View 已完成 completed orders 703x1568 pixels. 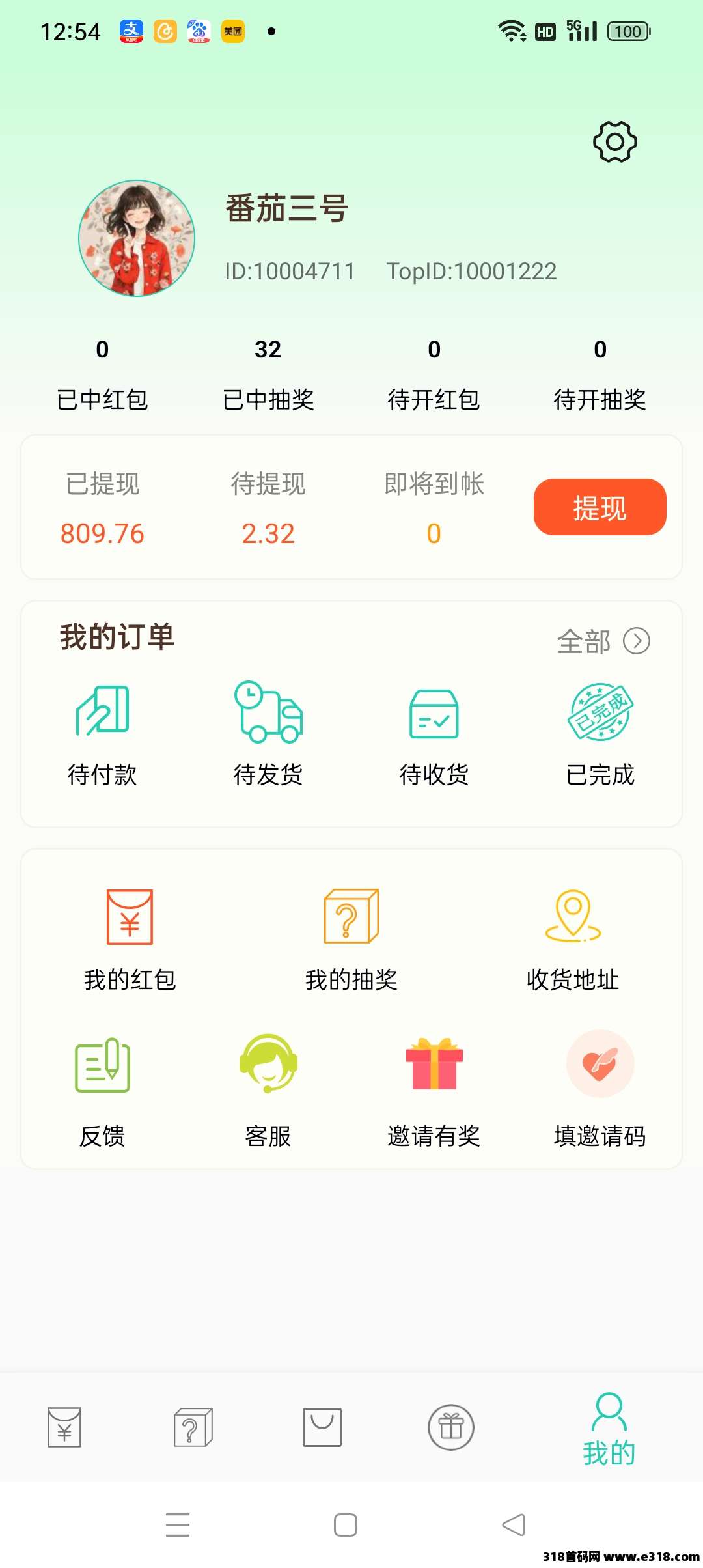(x=599, y=729)
